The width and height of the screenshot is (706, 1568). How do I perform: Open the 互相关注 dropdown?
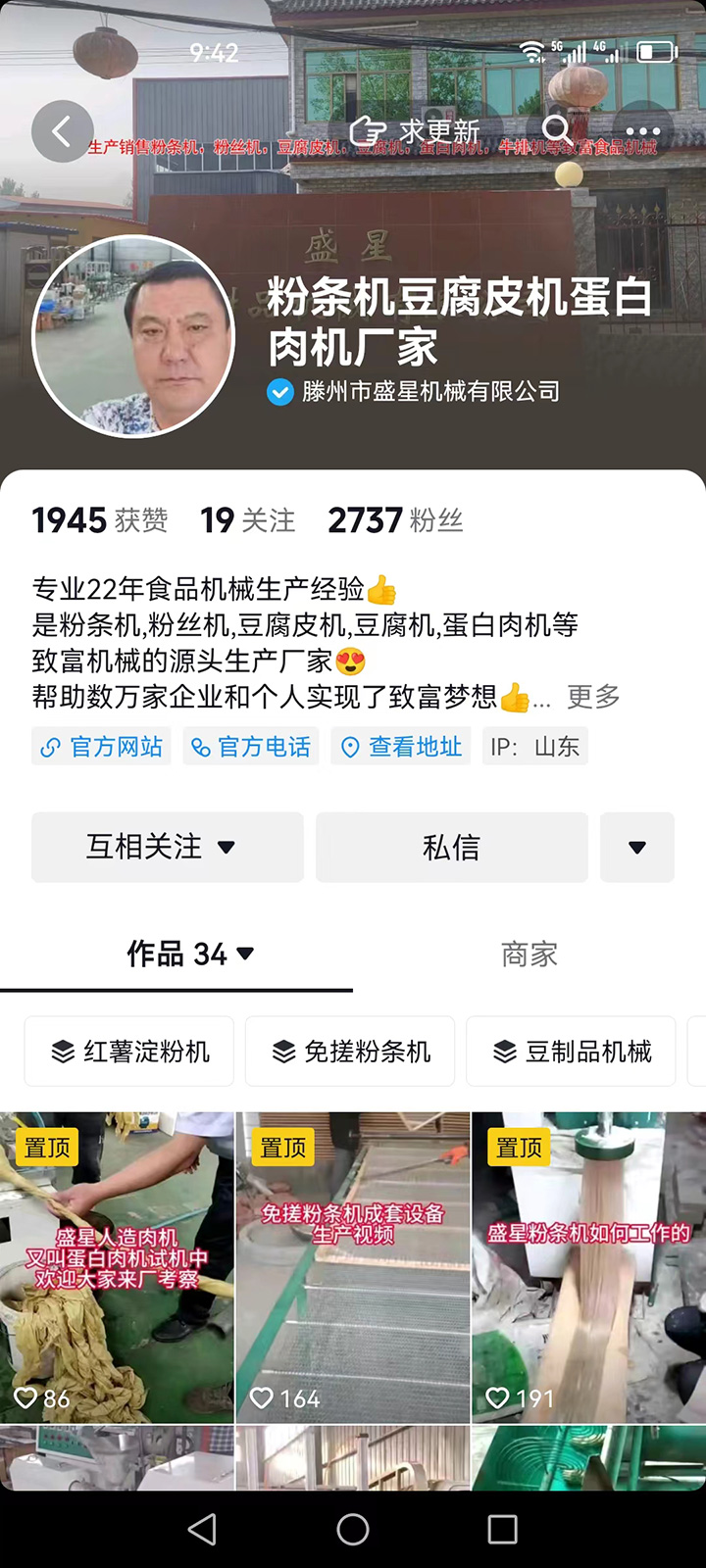tap(168, 847)
